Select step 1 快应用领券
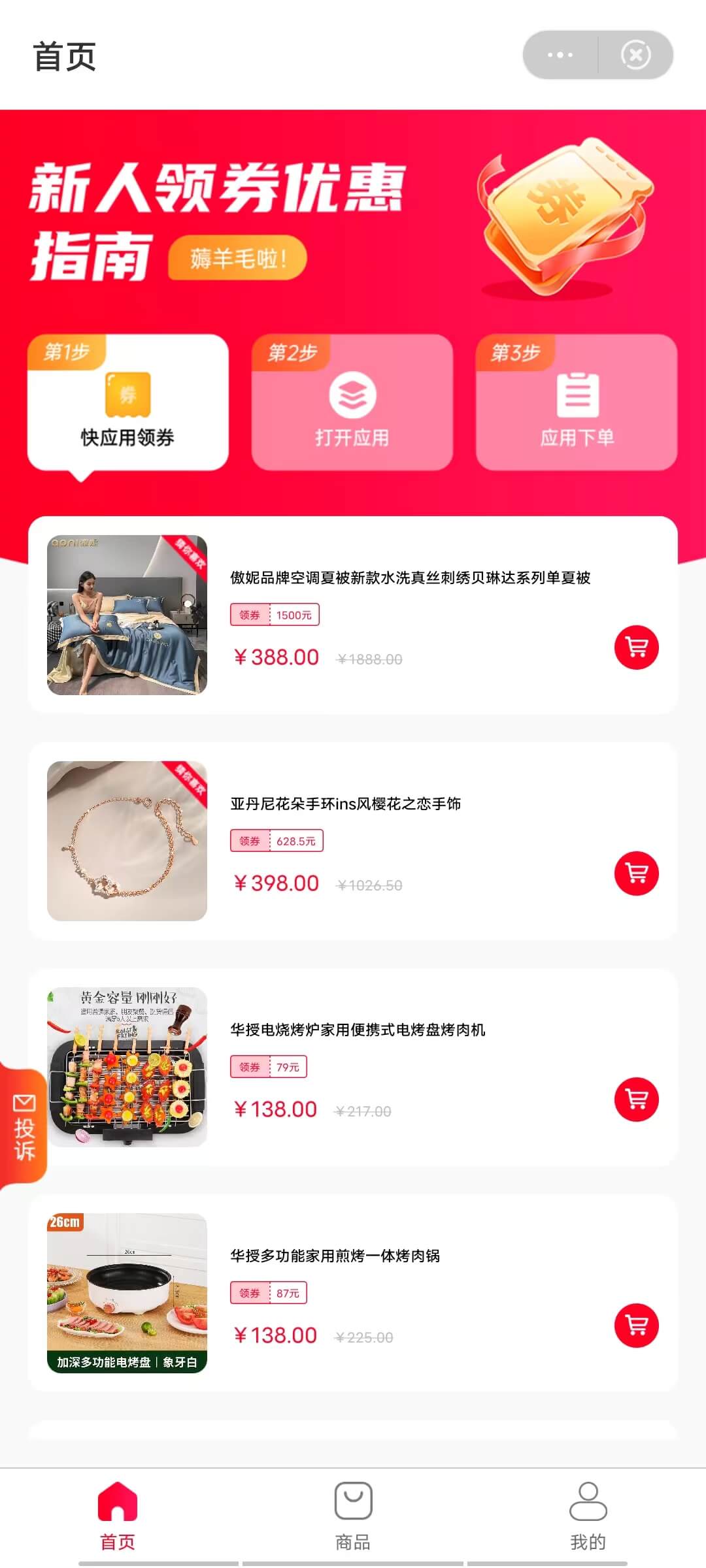This screenshot has height=1568, width=706. pos(128,402)
